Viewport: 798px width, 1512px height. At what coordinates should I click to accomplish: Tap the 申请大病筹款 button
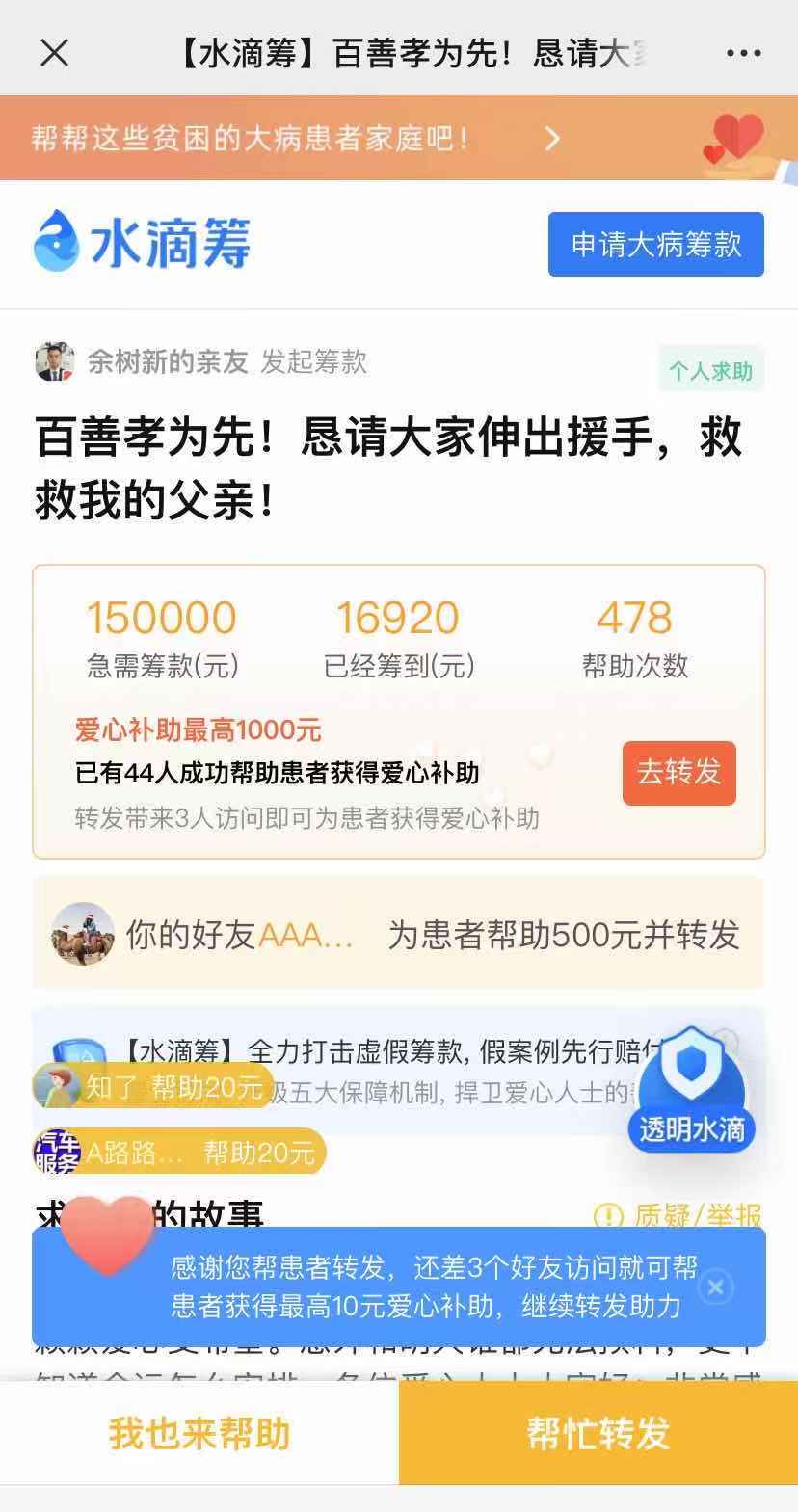point(655,244)
